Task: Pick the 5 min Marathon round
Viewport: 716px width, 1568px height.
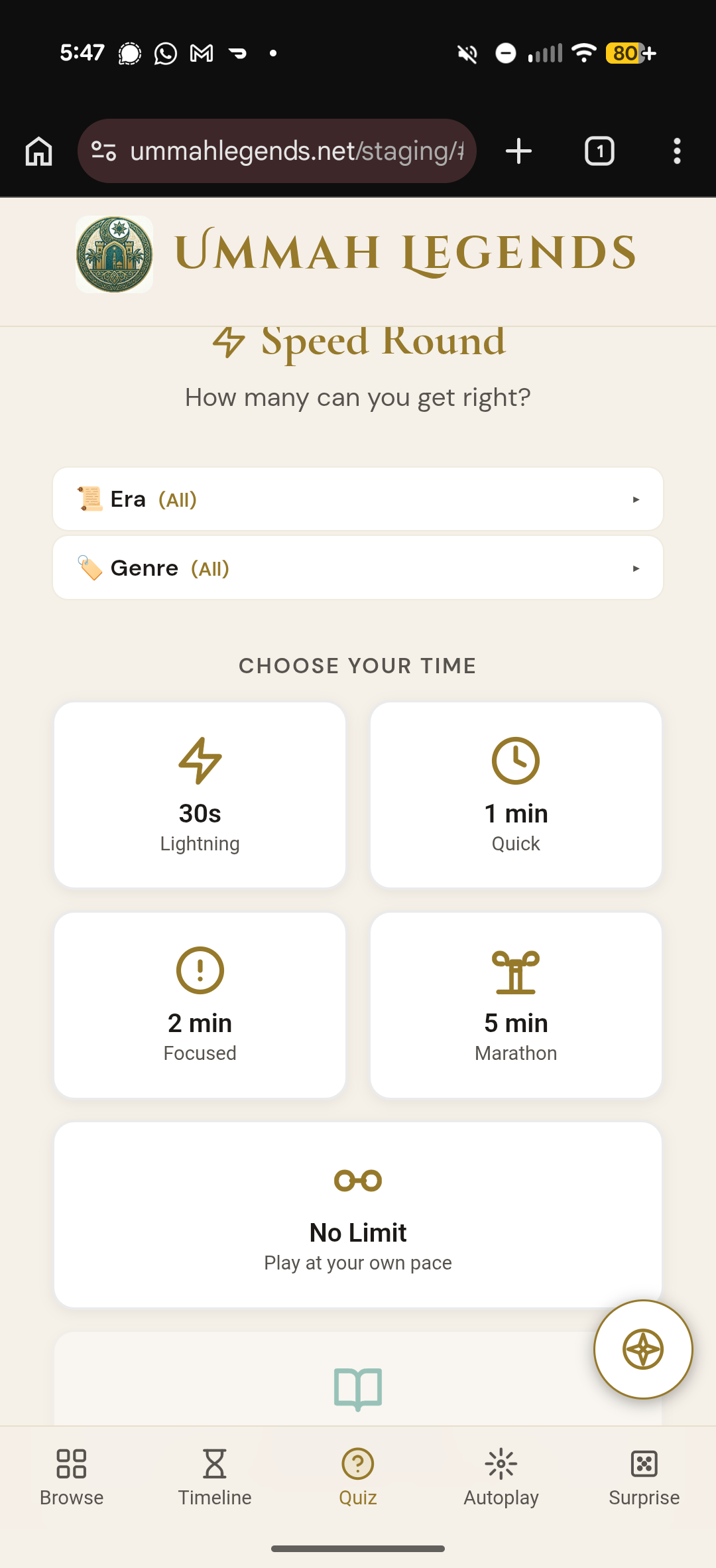Action: pos(516,1005)
